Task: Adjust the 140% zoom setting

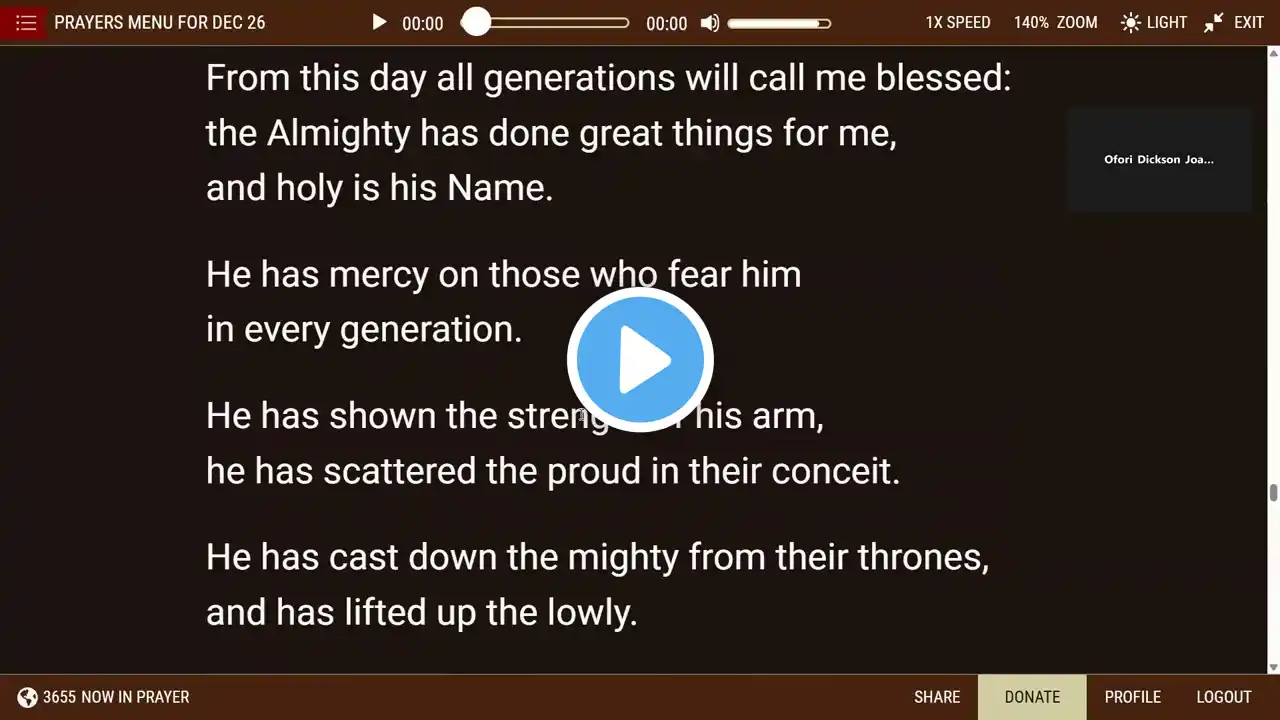Action: click(x=1055, y=22)
